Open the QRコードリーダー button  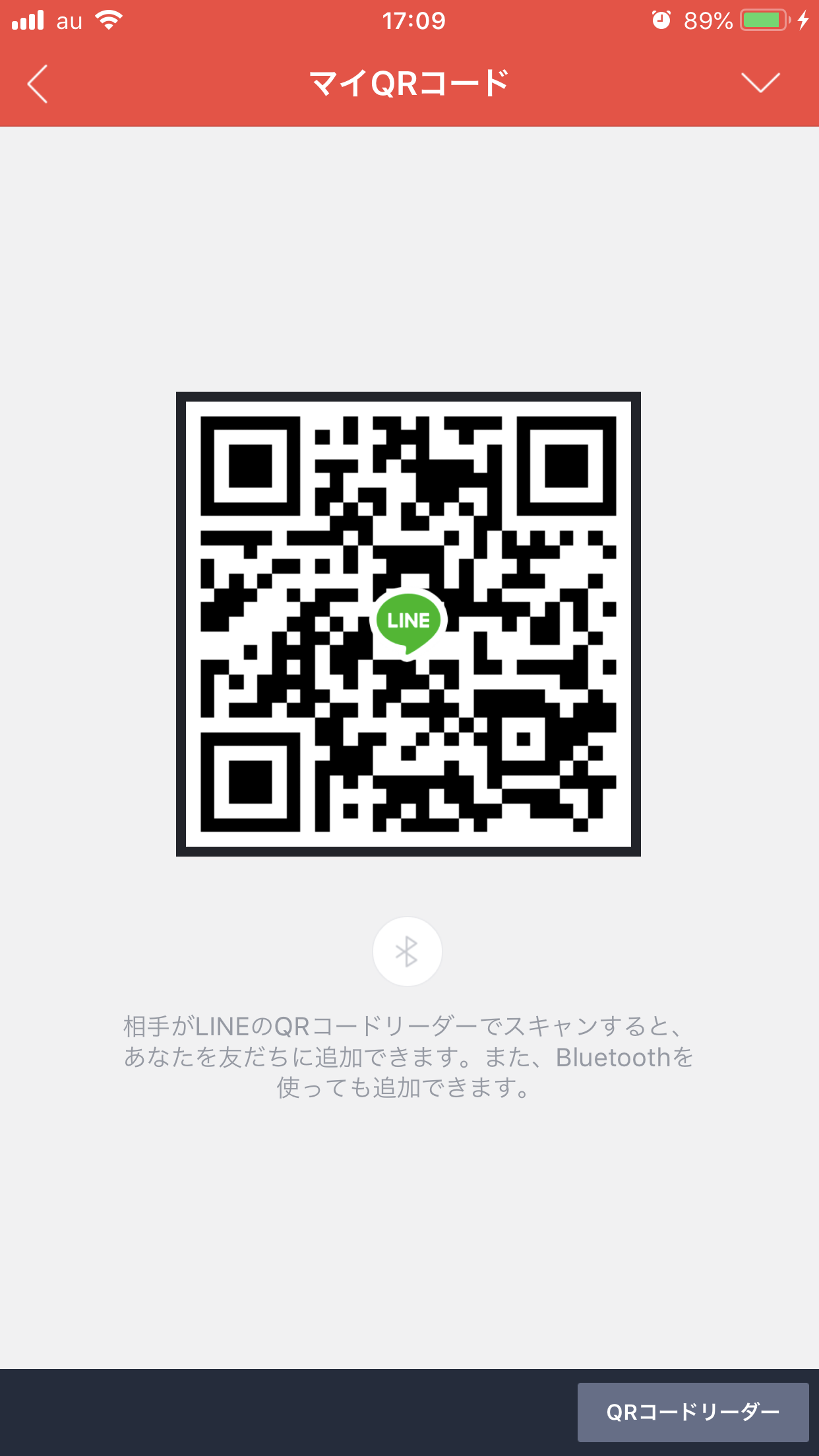(x=693, y=1412)
